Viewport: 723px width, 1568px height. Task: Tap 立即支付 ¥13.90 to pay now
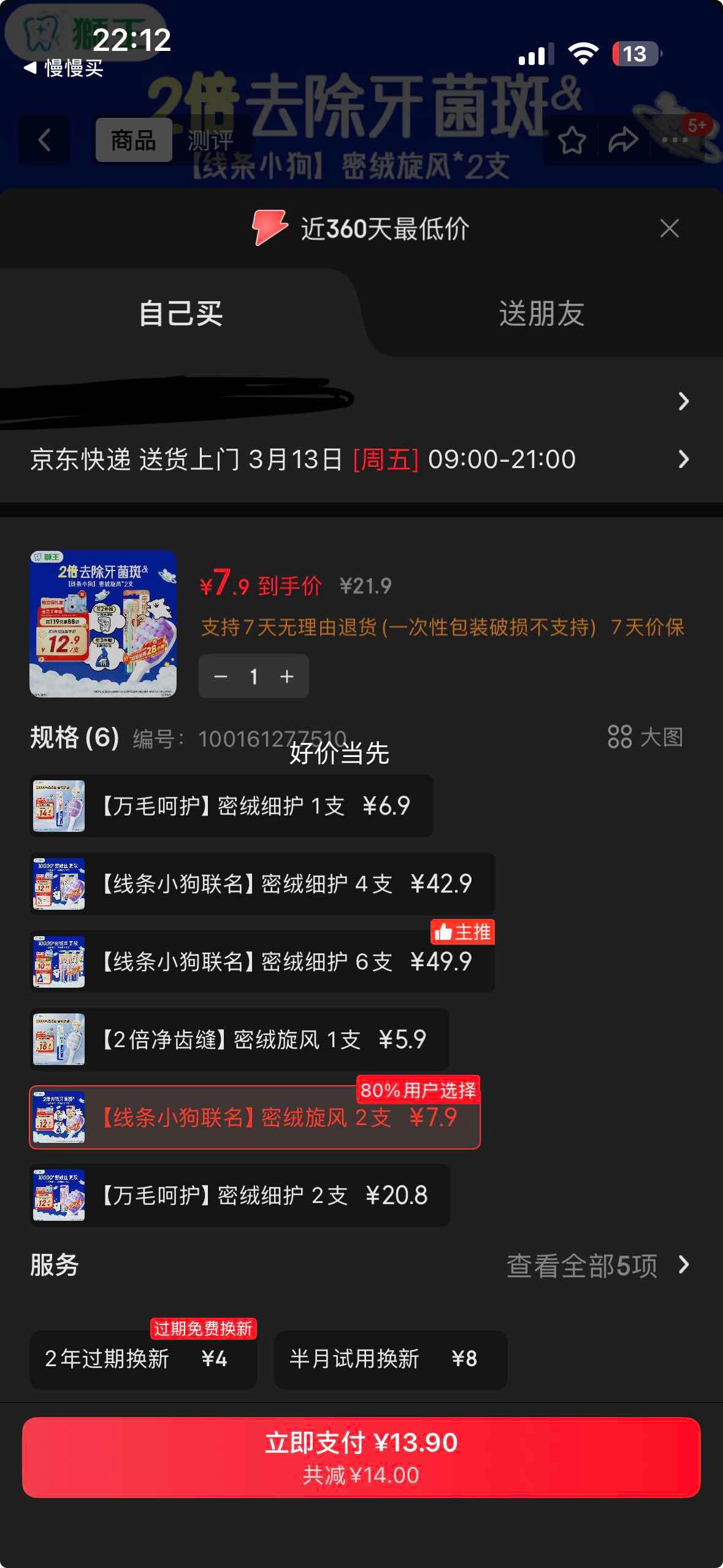tap(361, 1457)
